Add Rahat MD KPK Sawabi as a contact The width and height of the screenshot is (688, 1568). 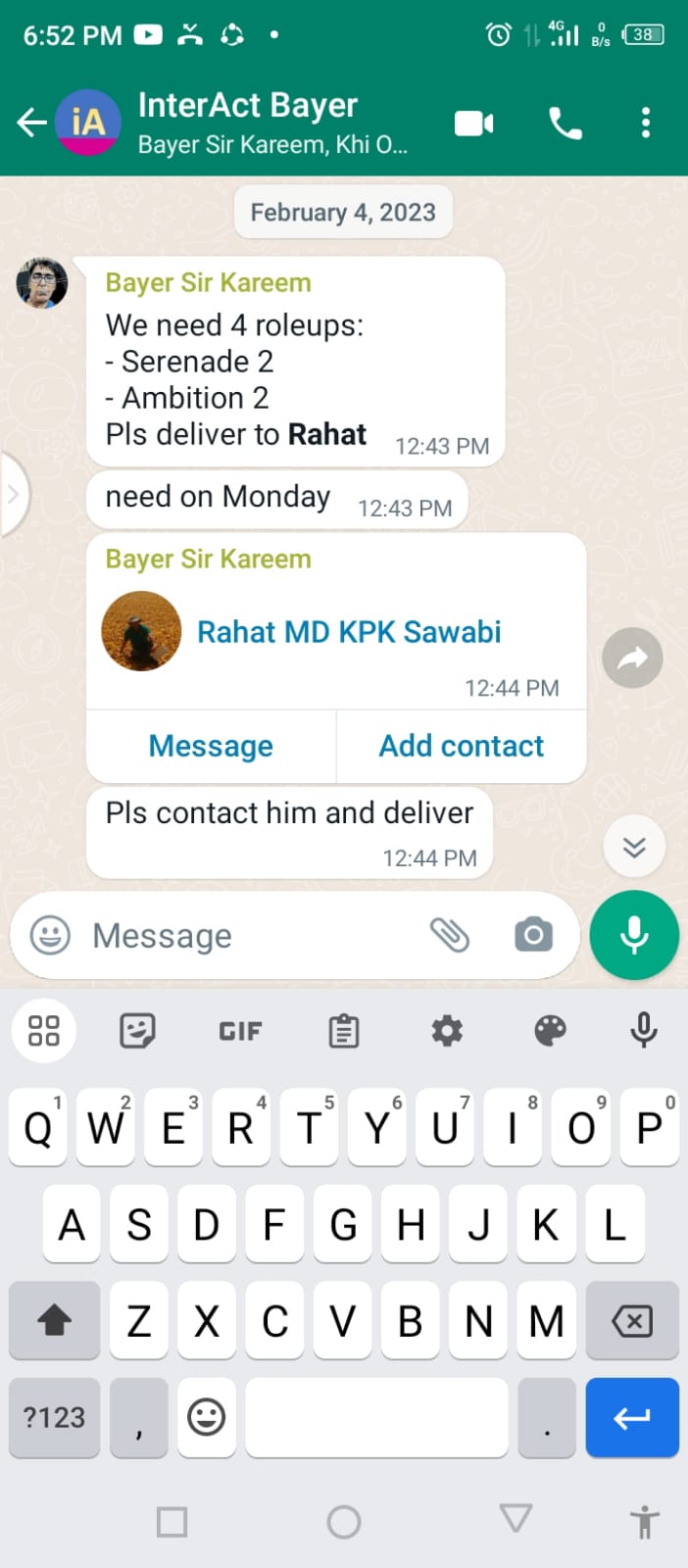tap(461, 747)
